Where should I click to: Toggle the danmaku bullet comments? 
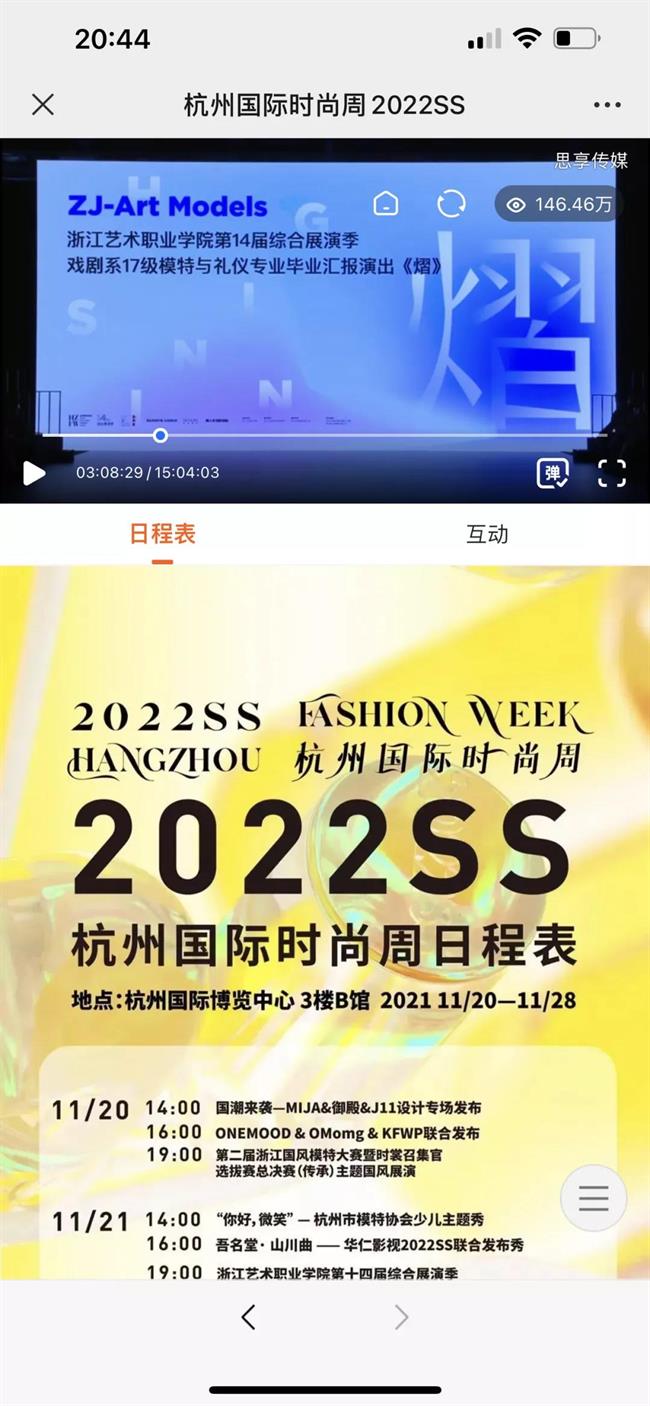(x=552, y=473)
